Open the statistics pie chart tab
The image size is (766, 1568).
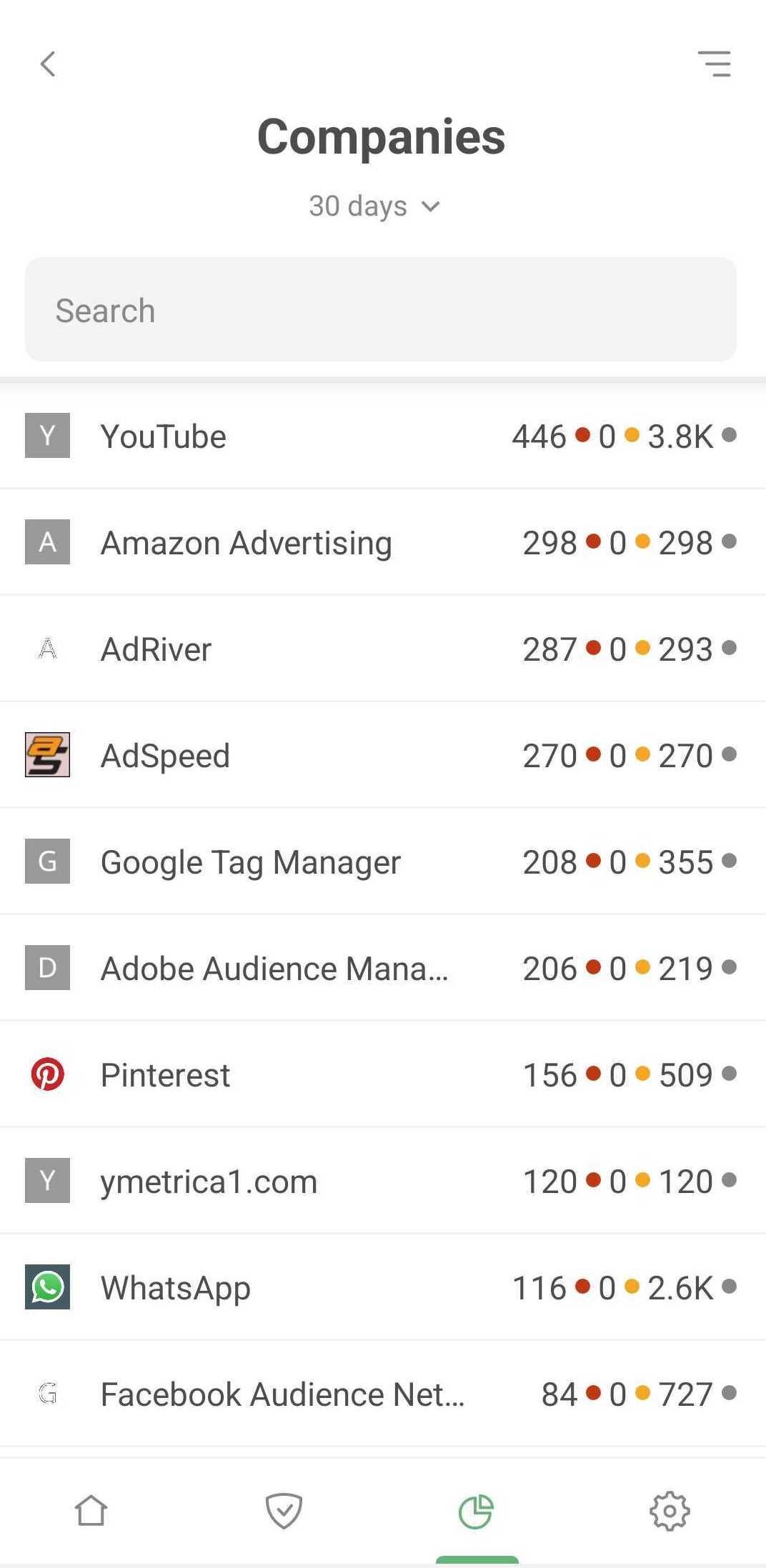[478, 1510]
